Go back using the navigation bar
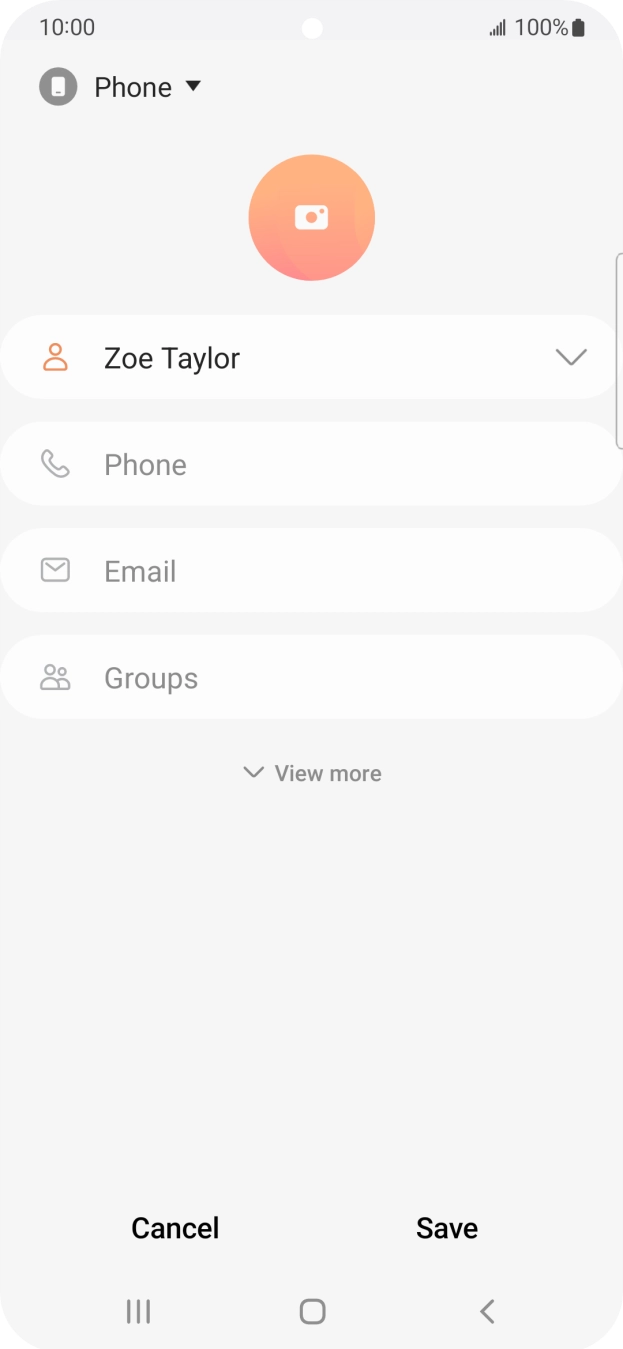 487,1311
